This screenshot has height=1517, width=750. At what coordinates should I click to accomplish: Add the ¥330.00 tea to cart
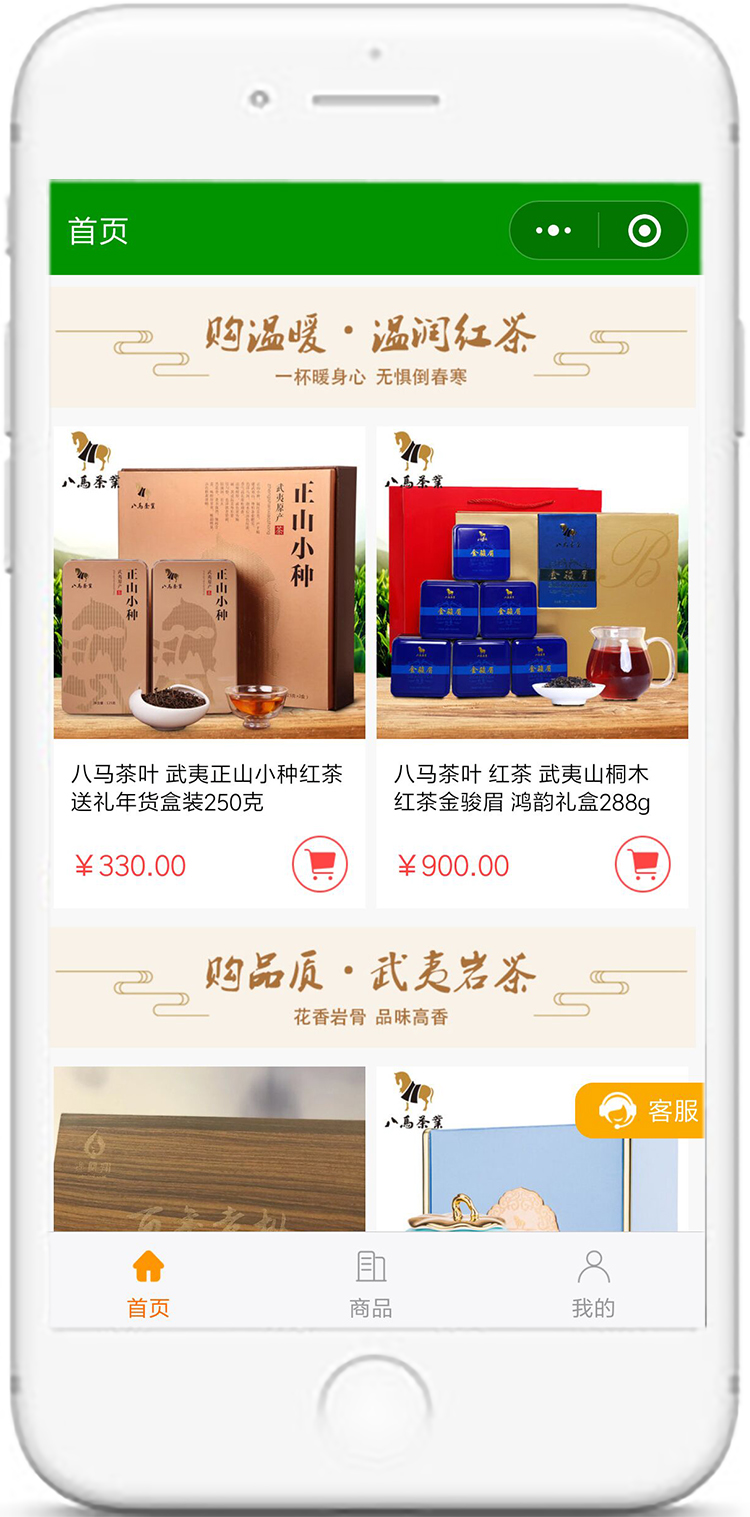320,865
